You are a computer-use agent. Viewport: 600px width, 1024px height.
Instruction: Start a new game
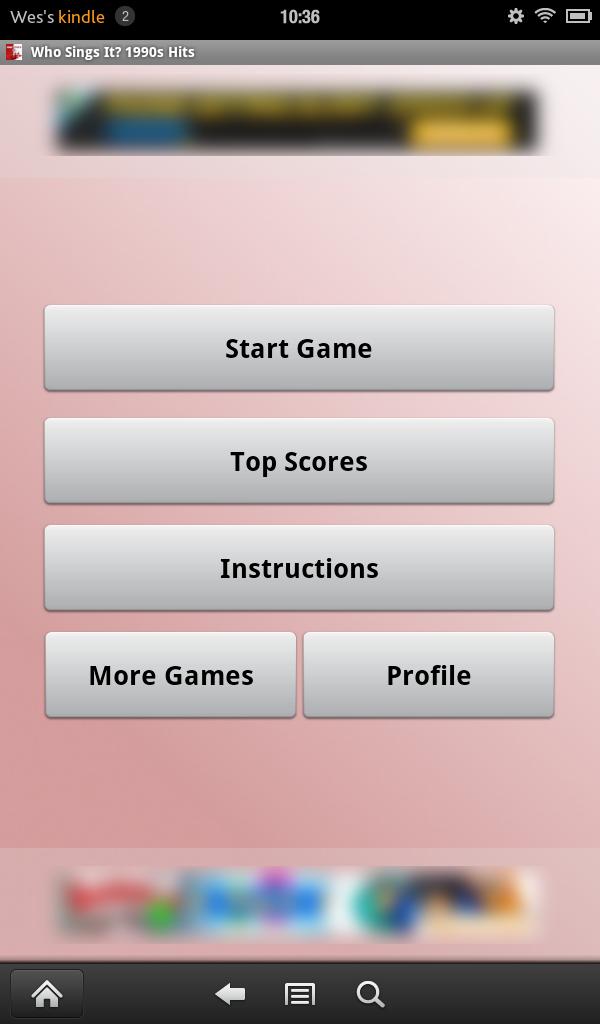click(299, 348)
